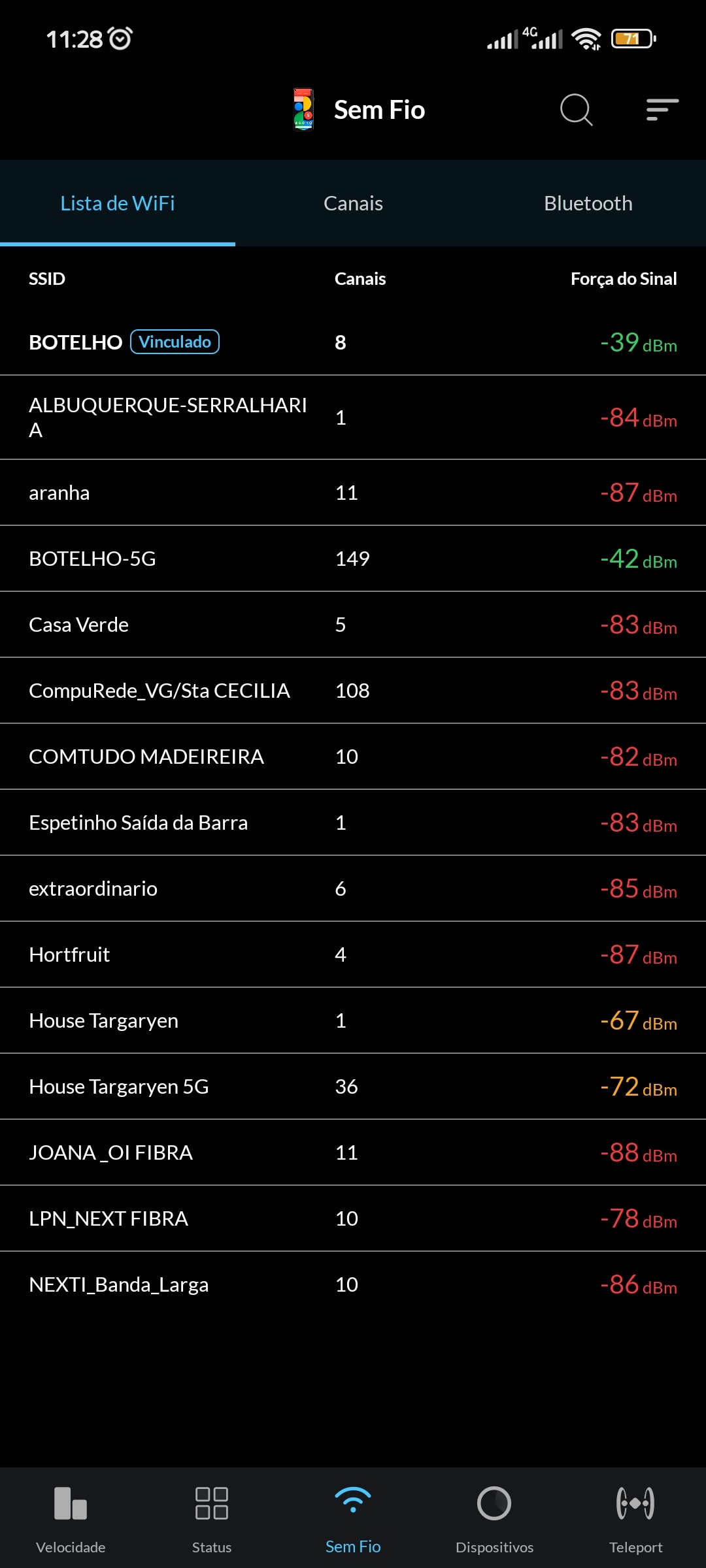Switch to the Canais tab

click(353, 203)
